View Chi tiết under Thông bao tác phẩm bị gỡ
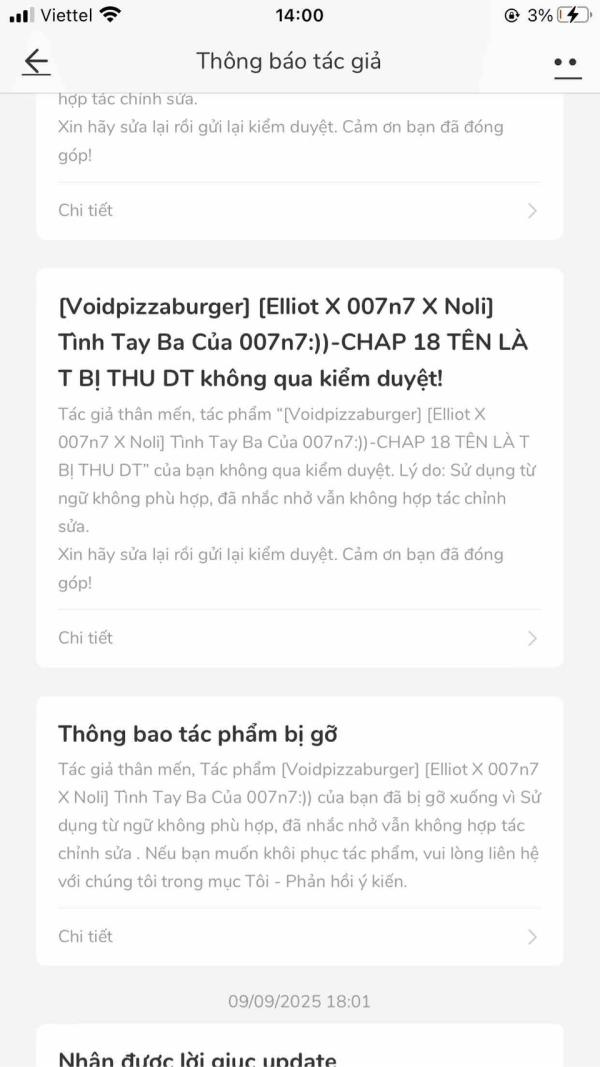Image resolution: width=600 pixels, height=1067 pixels. coord(298,937)
